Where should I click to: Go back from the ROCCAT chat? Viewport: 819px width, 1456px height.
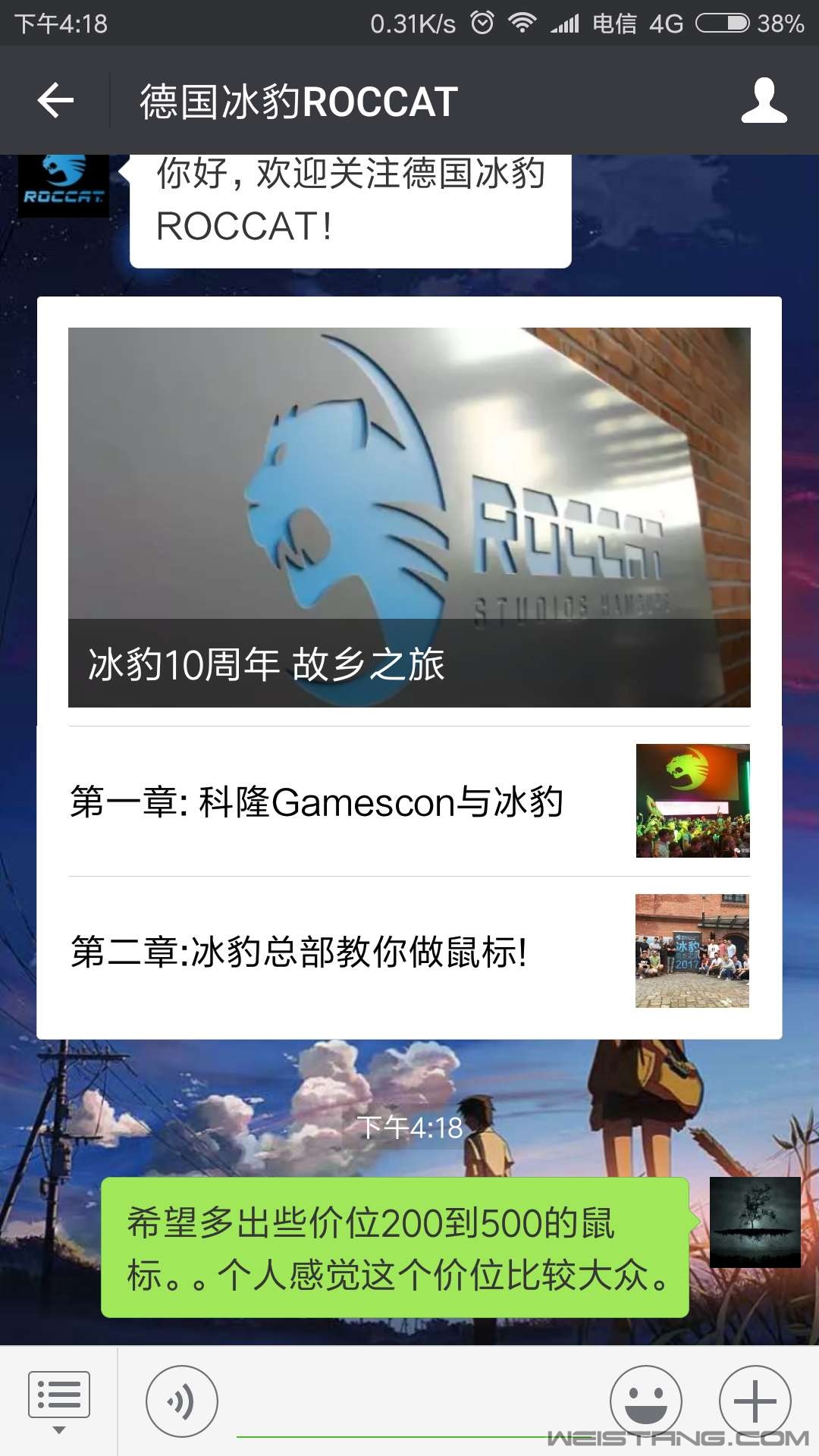[x=55, y=100]
